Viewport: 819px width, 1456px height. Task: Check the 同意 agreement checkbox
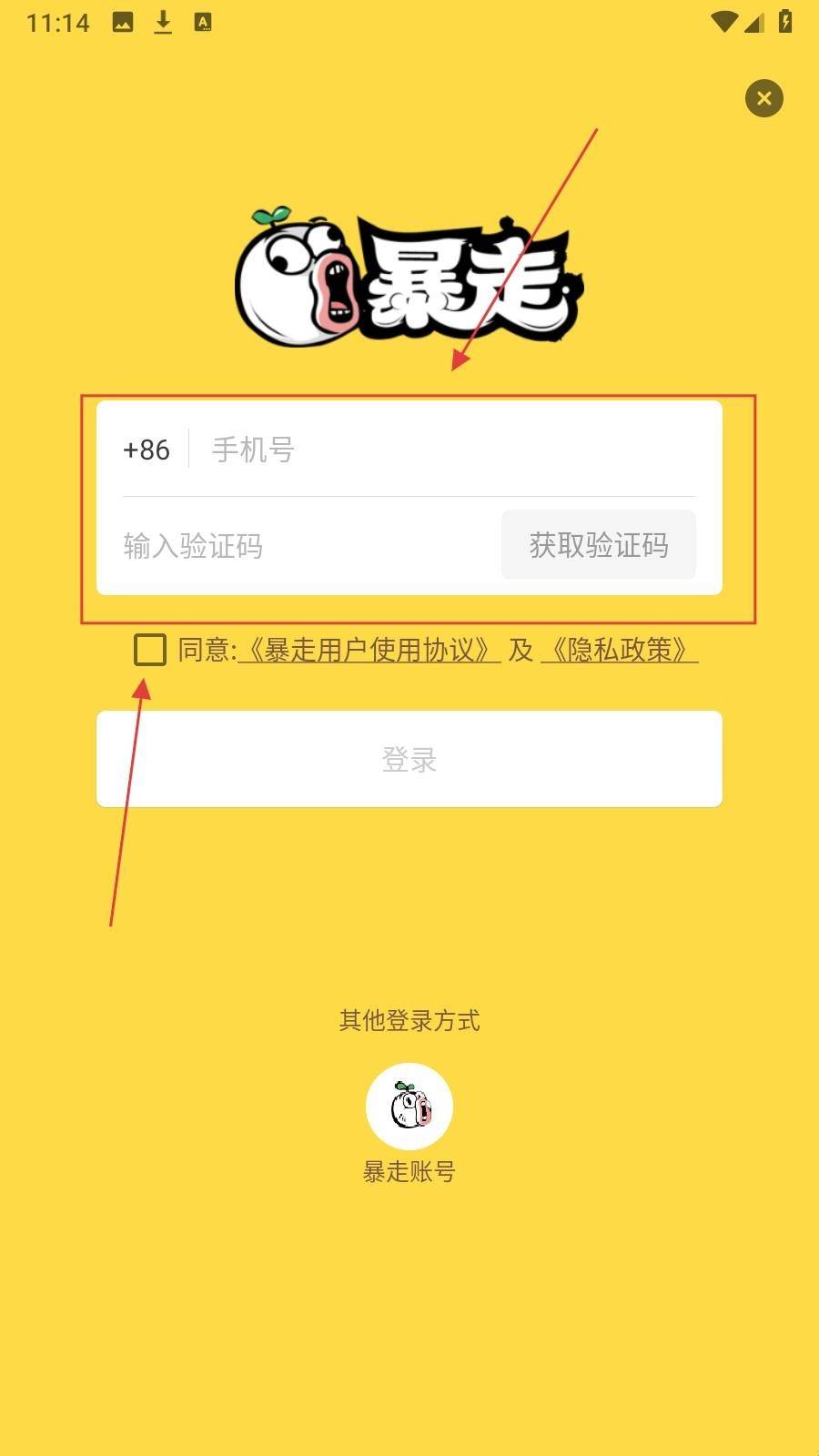(x=150, y=650)
